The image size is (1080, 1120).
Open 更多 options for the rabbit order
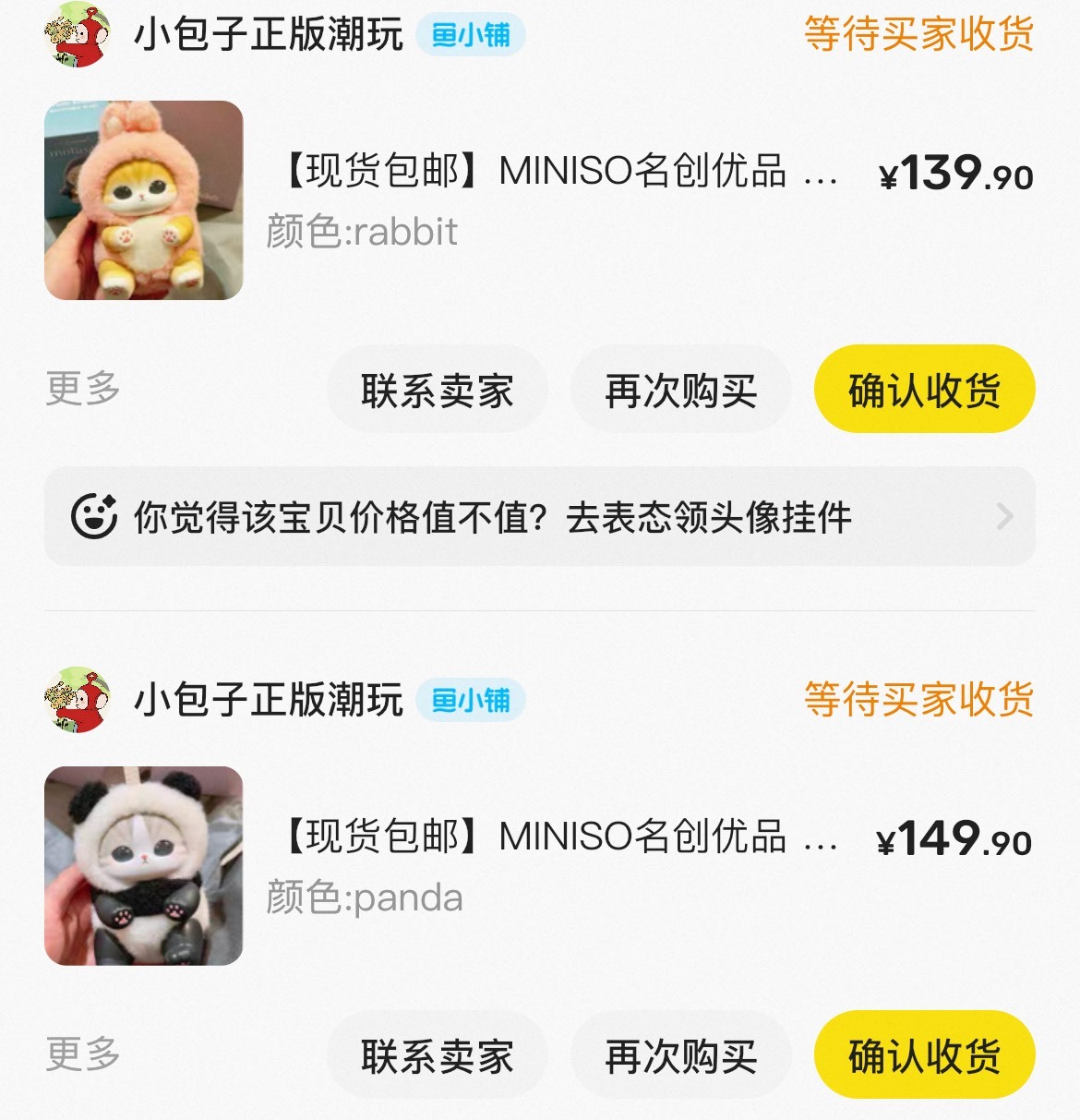coord(83,389)
